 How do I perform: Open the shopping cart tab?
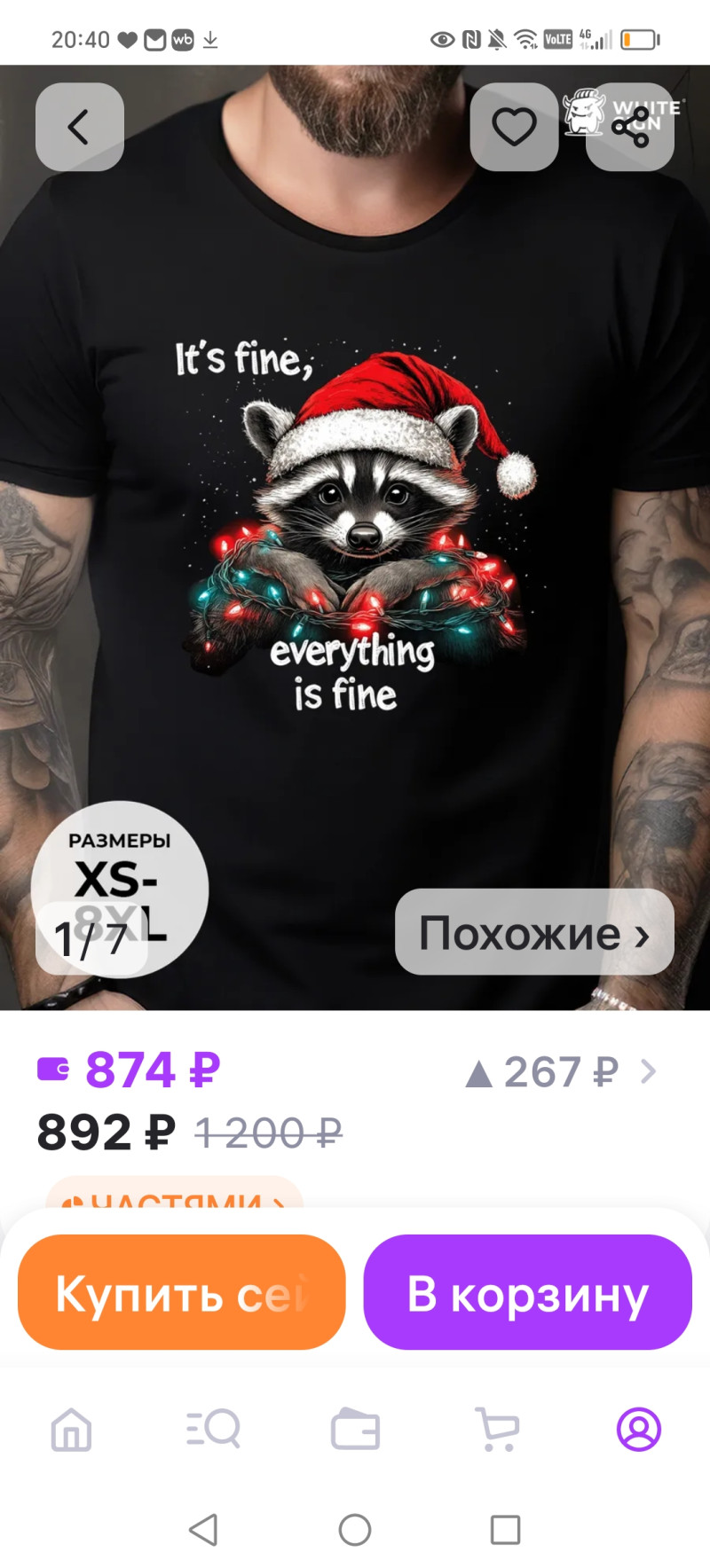pos(497,1430)
